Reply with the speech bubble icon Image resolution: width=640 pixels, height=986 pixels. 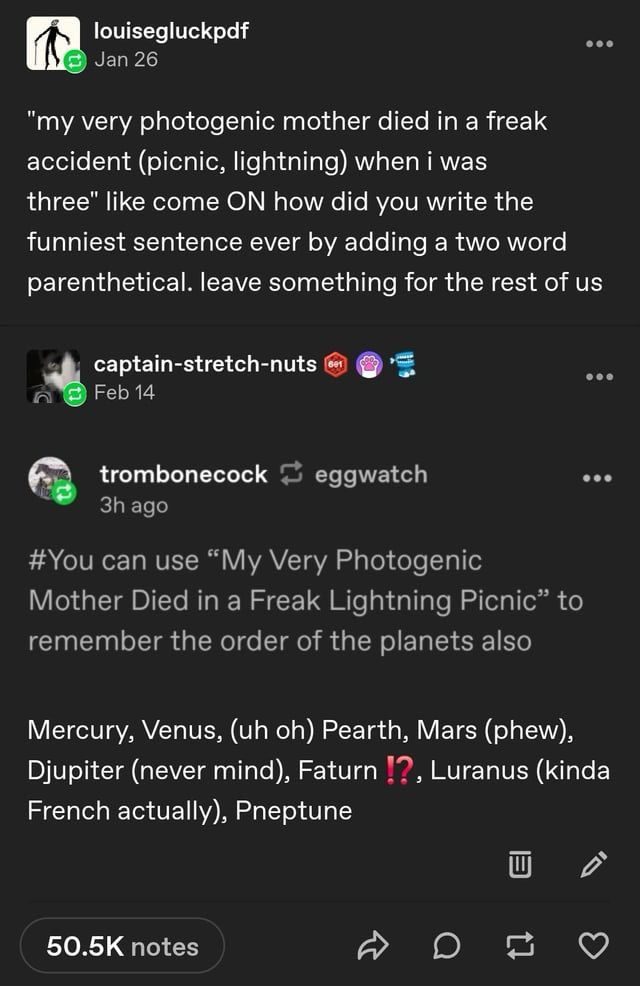click(x=447, y=945)
